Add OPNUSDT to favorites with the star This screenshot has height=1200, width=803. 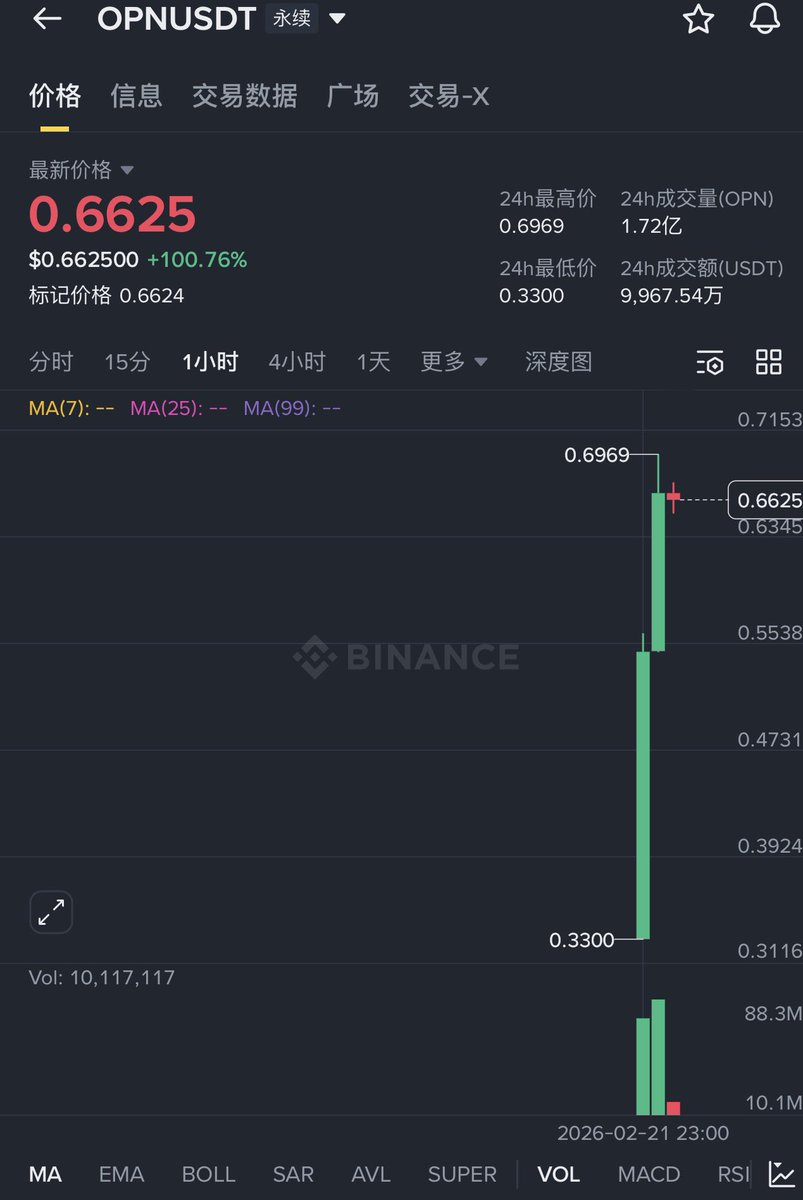click(x=698, y=19)
